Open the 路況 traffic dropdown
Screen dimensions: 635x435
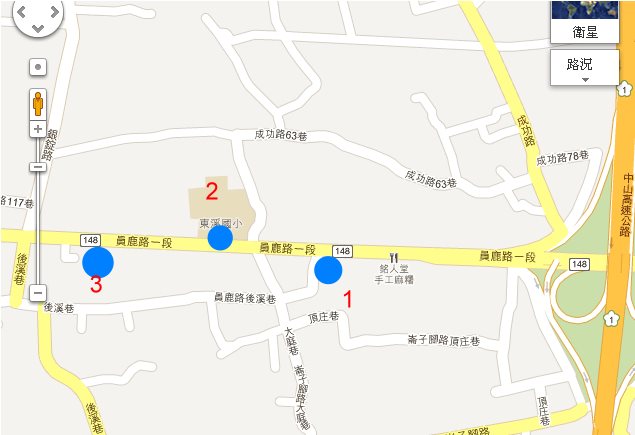pyautogui.click(x=585, y=68)
